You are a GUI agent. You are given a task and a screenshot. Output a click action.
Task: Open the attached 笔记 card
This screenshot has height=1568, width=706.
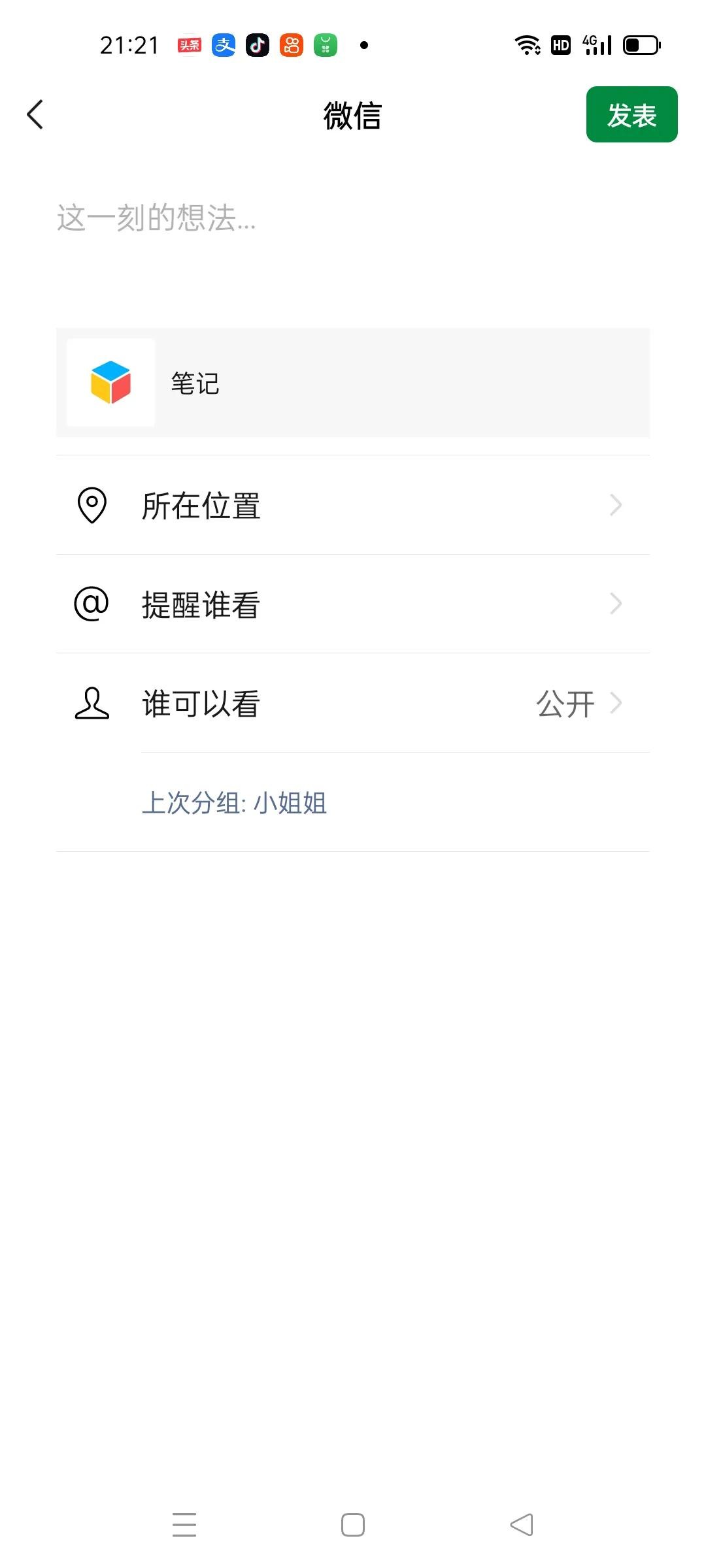(x=353, y=383)
